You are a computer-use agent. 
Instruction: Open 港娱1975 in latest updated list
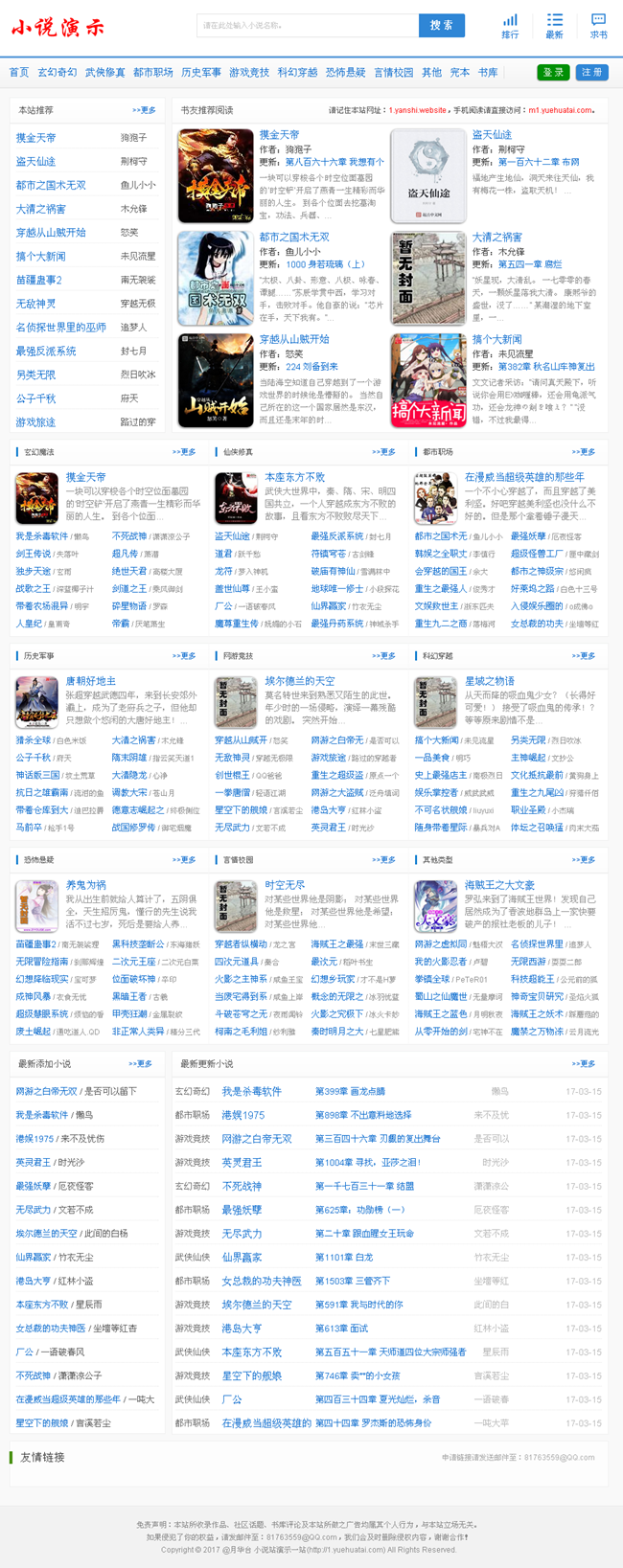(x=243, y=1116)
